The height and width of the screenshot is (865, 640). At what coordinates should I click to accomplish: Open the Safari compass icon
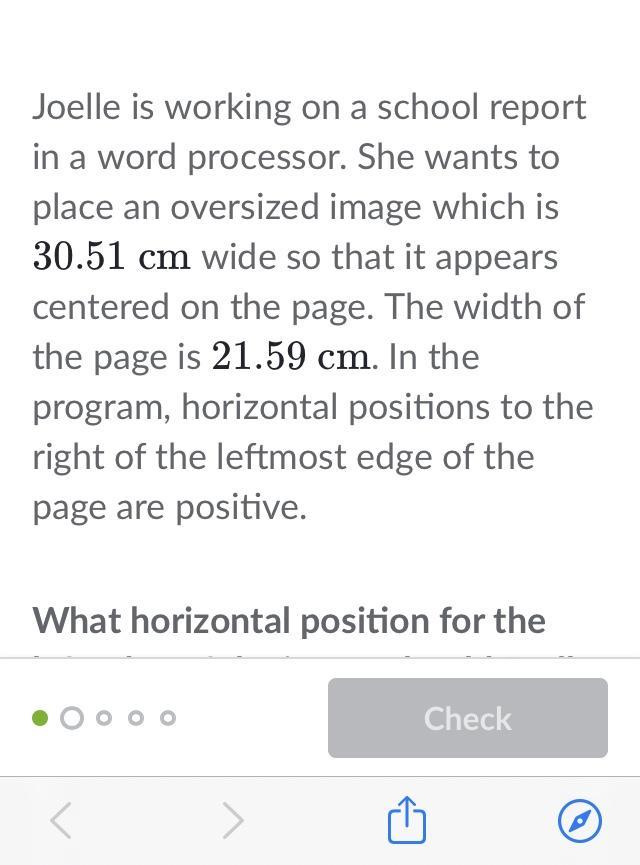coord(579,821)
